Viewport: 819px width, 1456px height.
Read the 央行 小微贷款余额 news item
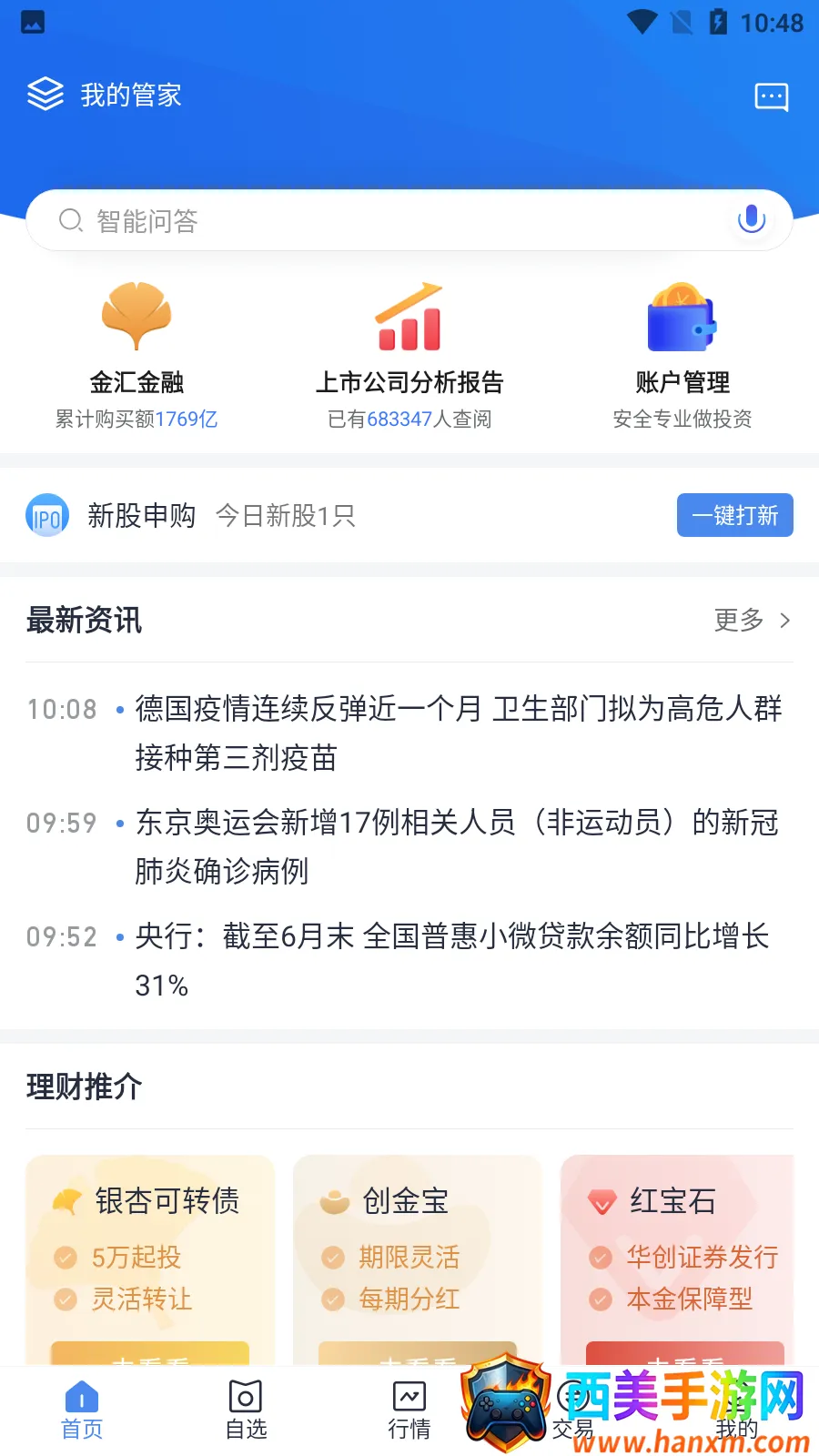pyautogui.click(x=455, y=960)
